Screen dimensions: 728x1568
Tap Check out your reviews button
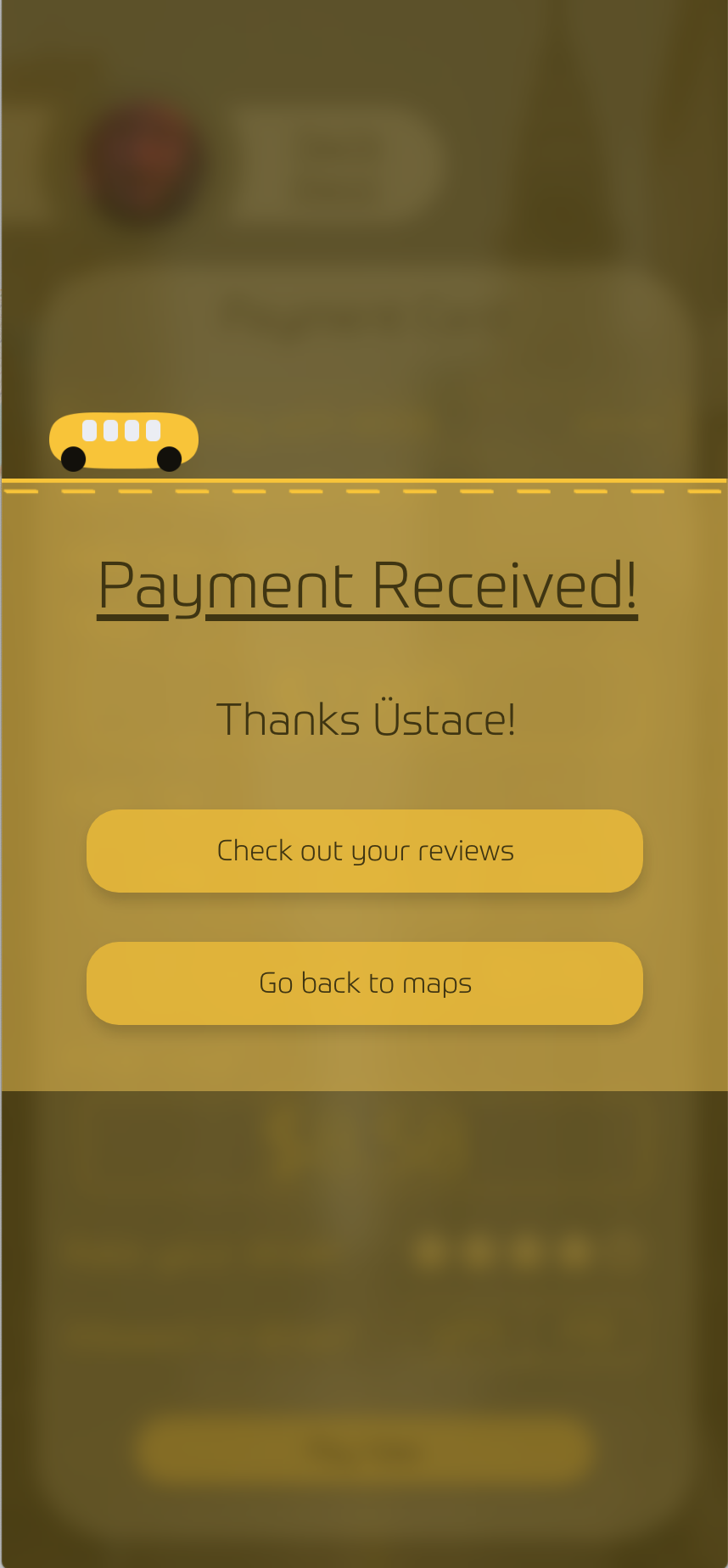(365, 851)
